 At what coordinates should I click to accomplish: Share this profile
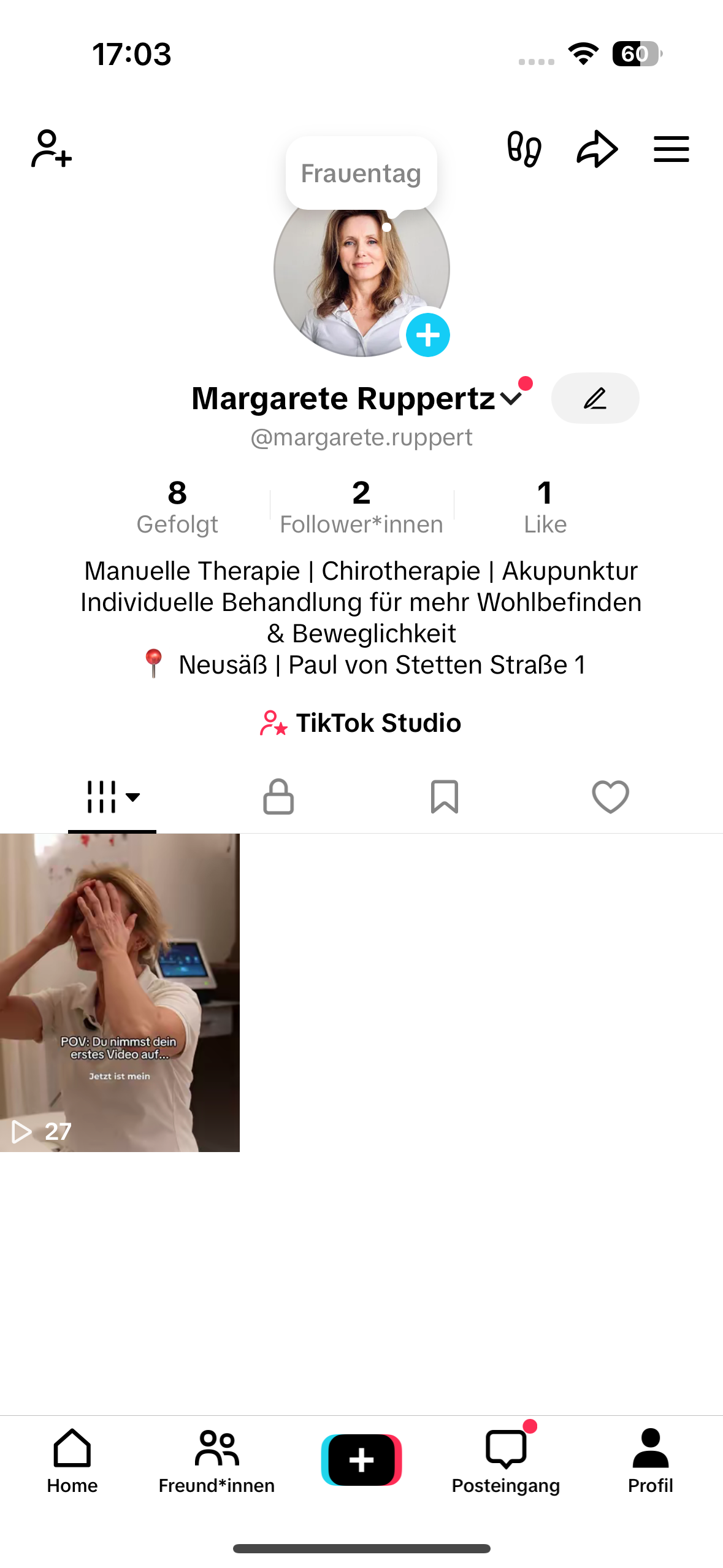(597, 149)
